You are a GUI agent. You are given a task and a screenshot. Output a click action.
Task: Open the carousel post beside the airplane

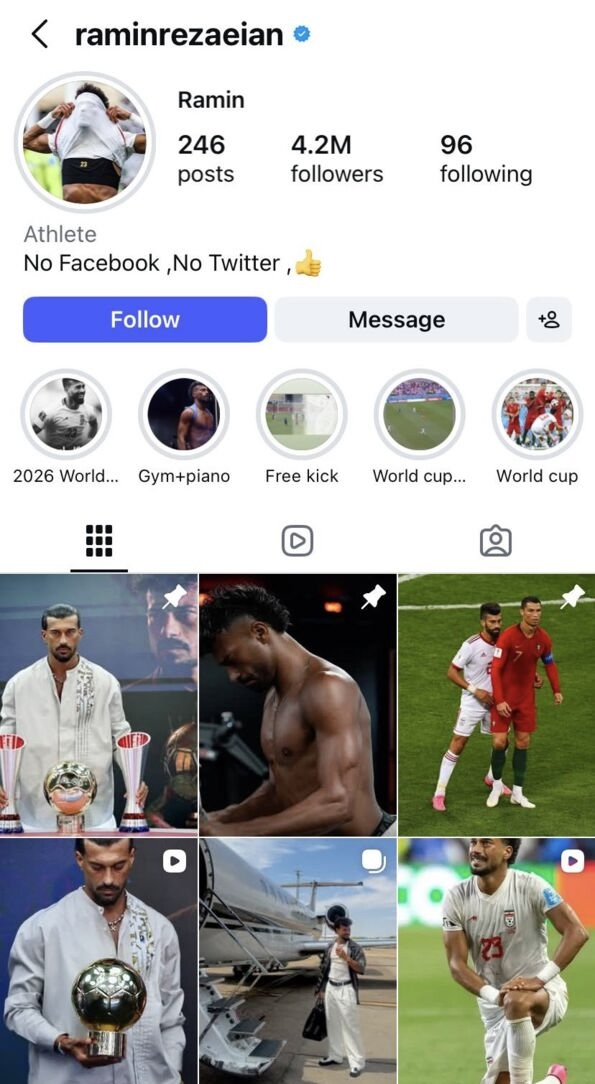pos(298,961)
